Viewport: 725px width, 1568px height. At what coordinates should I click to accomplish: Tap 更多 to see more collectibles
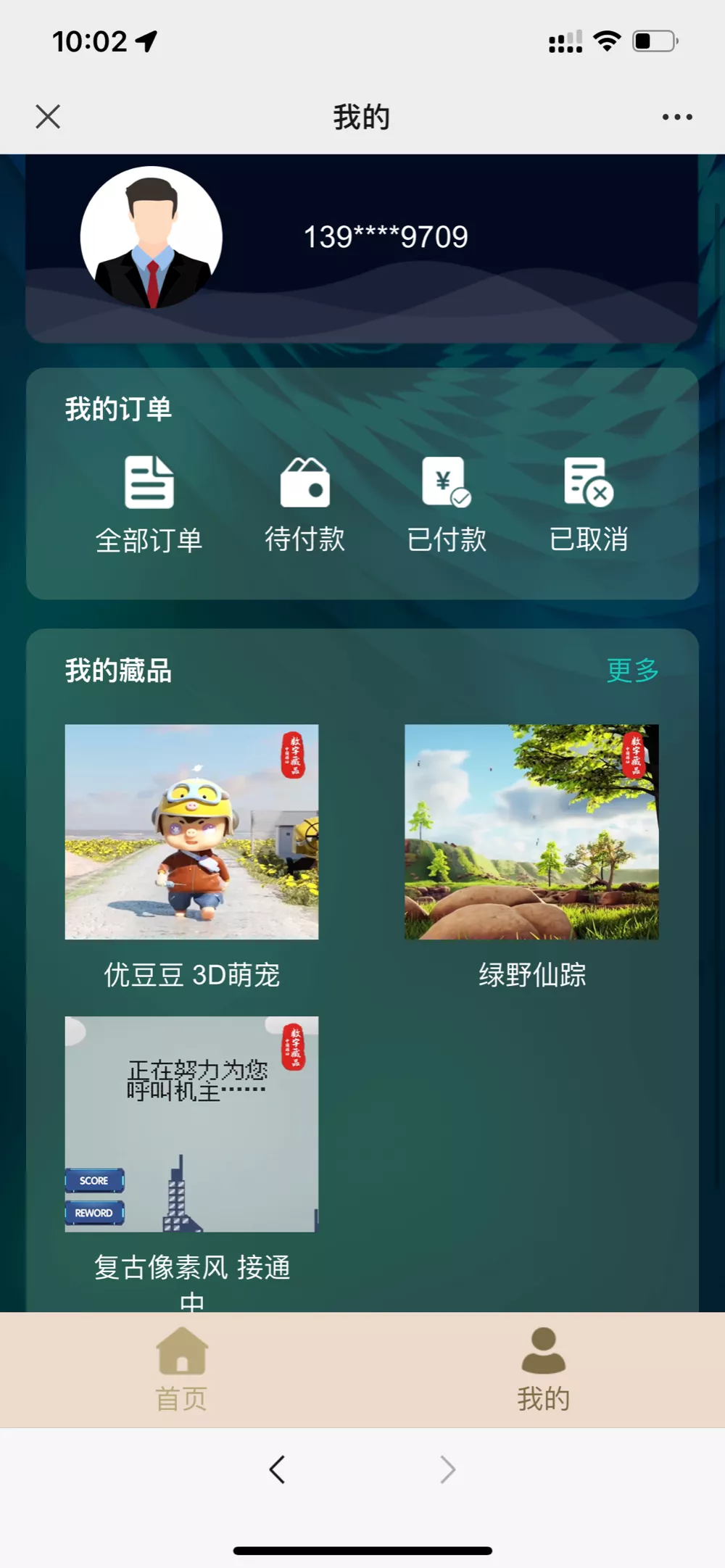632,670
